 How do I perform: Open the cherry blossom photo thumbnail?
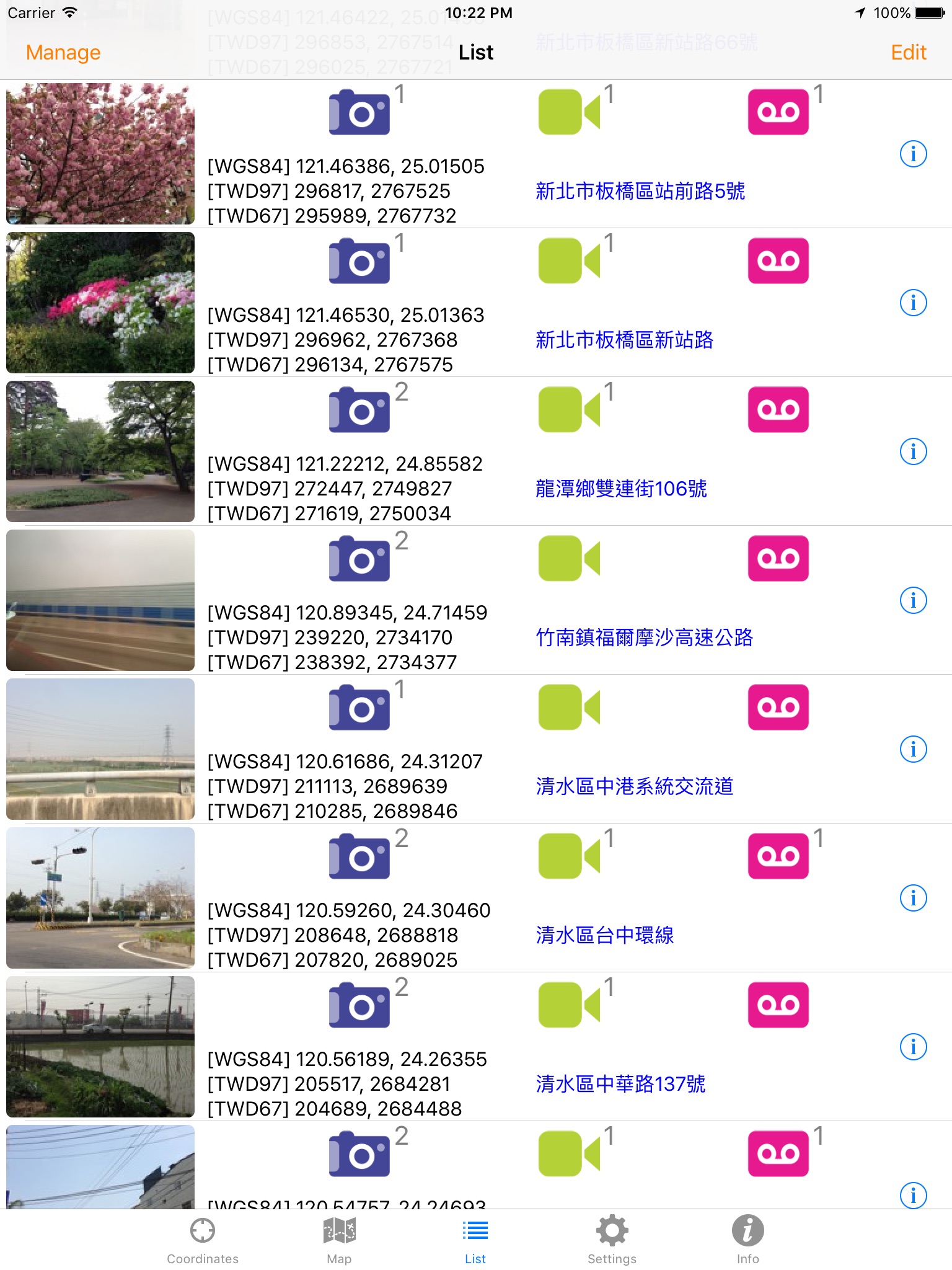(100, 154)
